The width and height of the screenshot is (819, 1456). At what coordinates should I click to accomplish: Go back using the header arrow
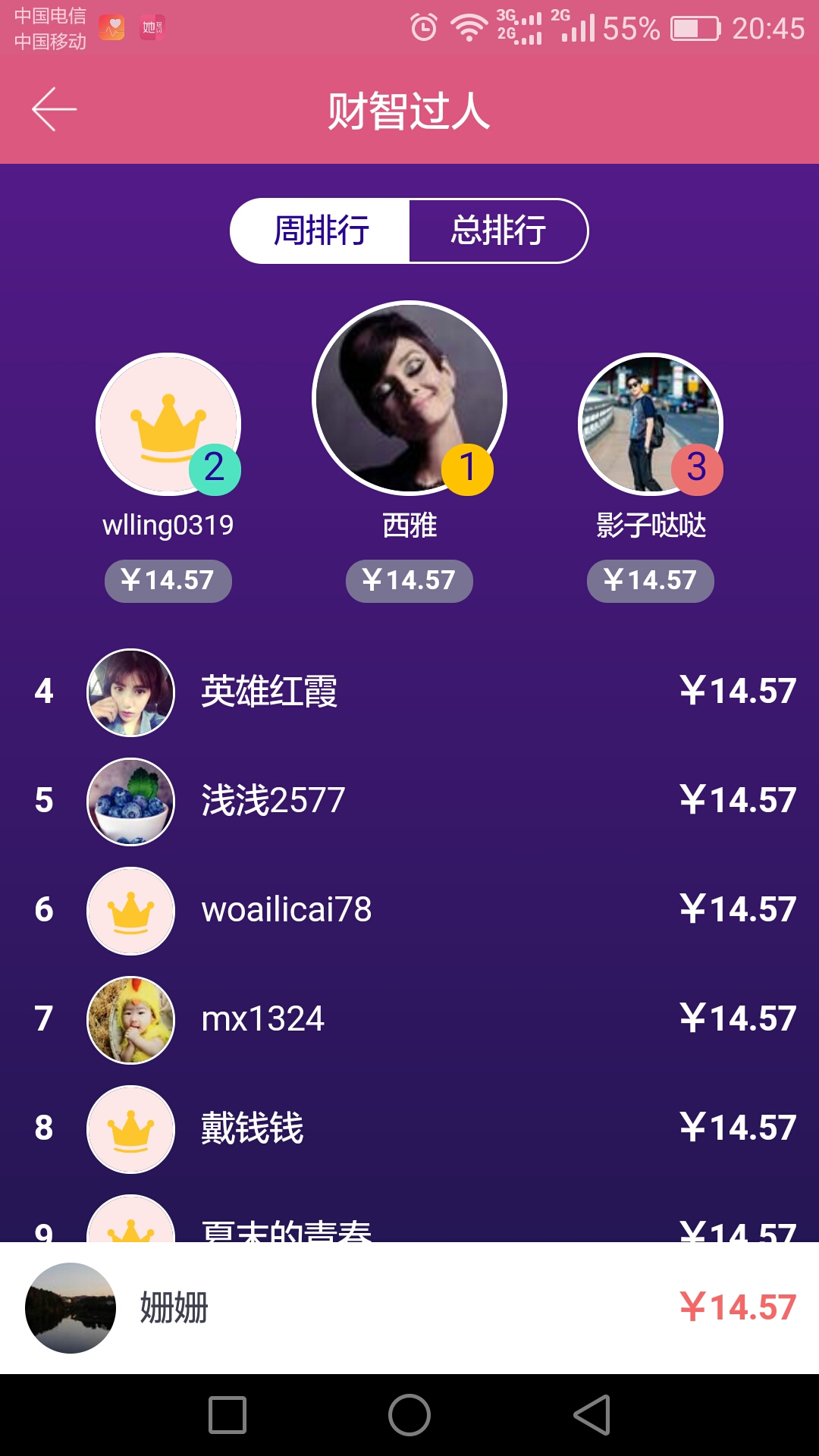click(x=54, y=109)
